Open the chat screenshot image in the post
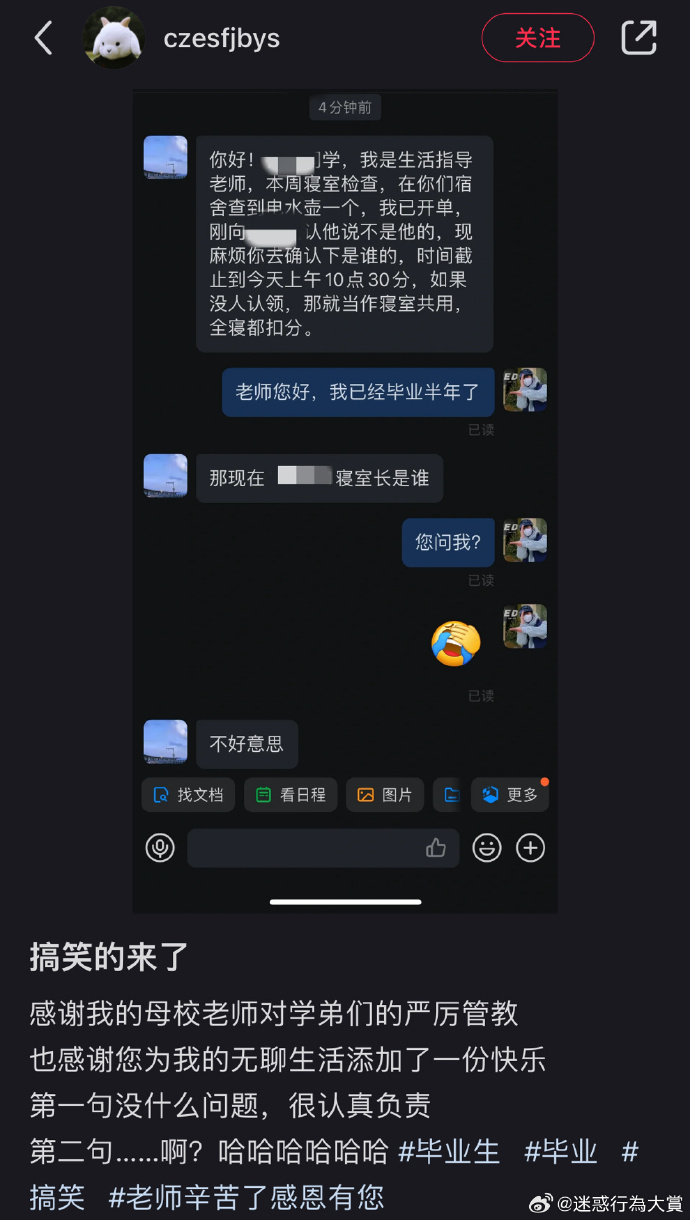 (x=345, y=500)
